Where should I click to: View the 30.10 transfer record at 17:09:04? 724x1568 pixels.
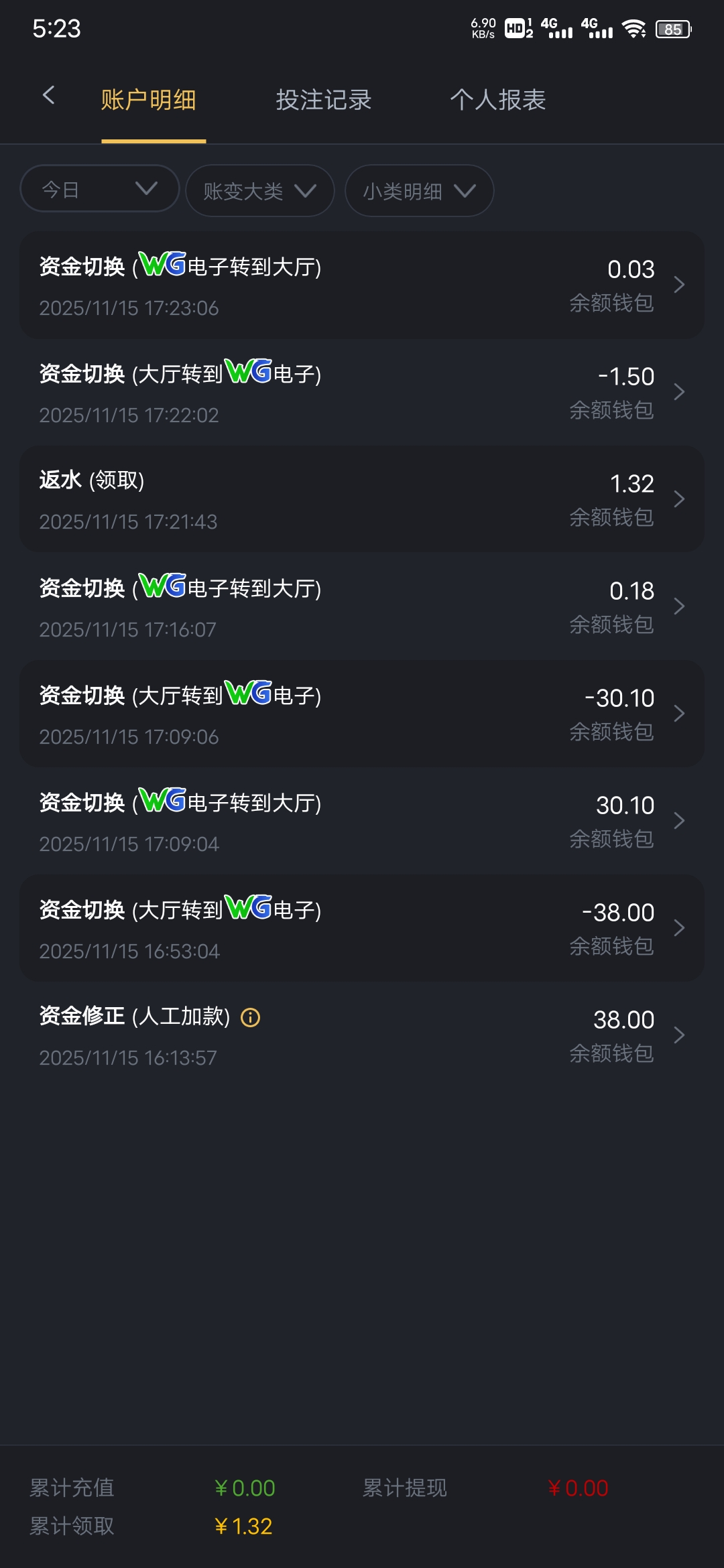pyautogui.click(x=362, y=822)
